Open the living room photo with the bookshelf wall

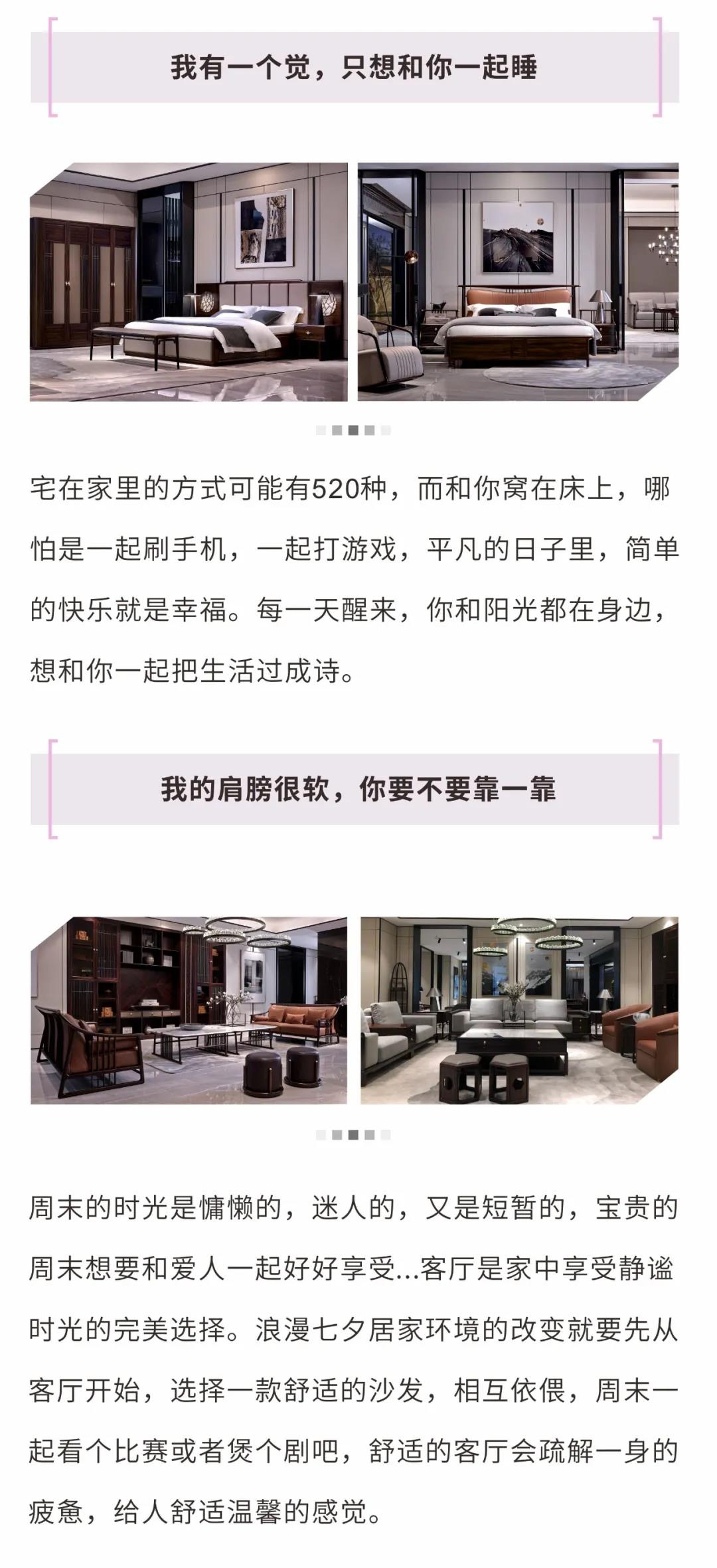click(x=189, y=1010)
